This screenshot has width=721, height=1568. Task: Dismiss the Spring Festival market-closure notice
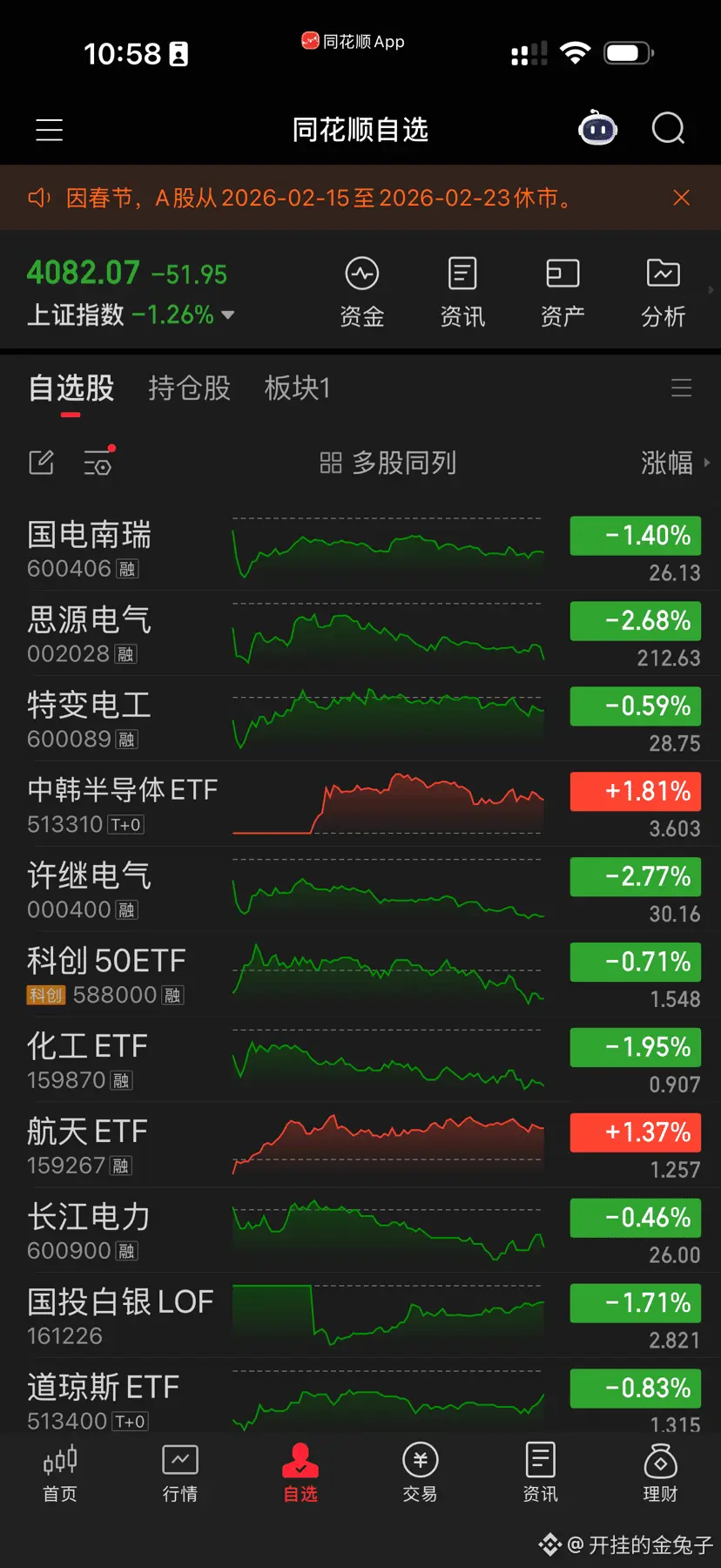[x=681, y=198]
